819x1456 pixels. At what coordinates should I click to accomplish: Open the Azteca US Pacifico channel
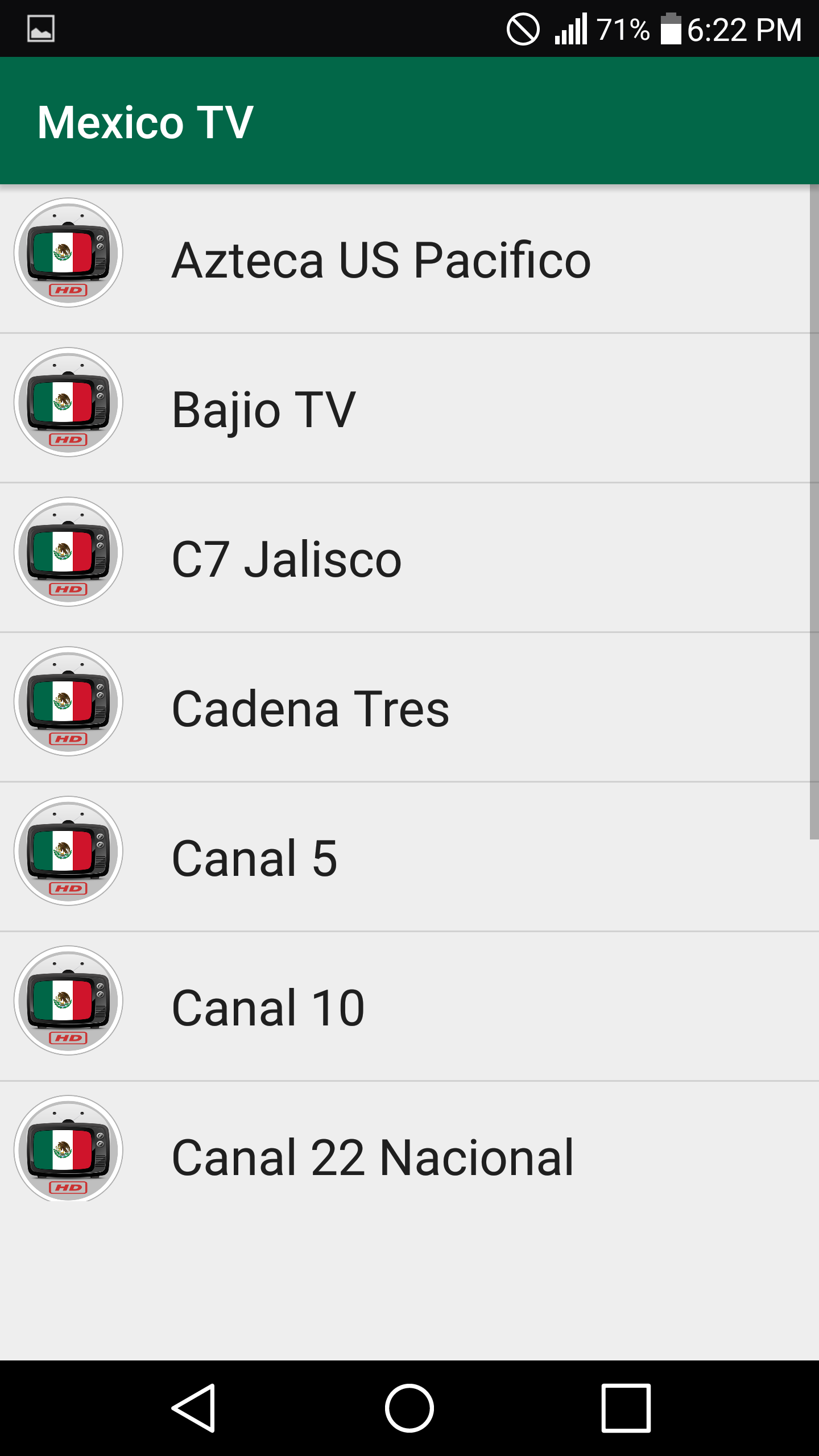click(x=381, y=260)
